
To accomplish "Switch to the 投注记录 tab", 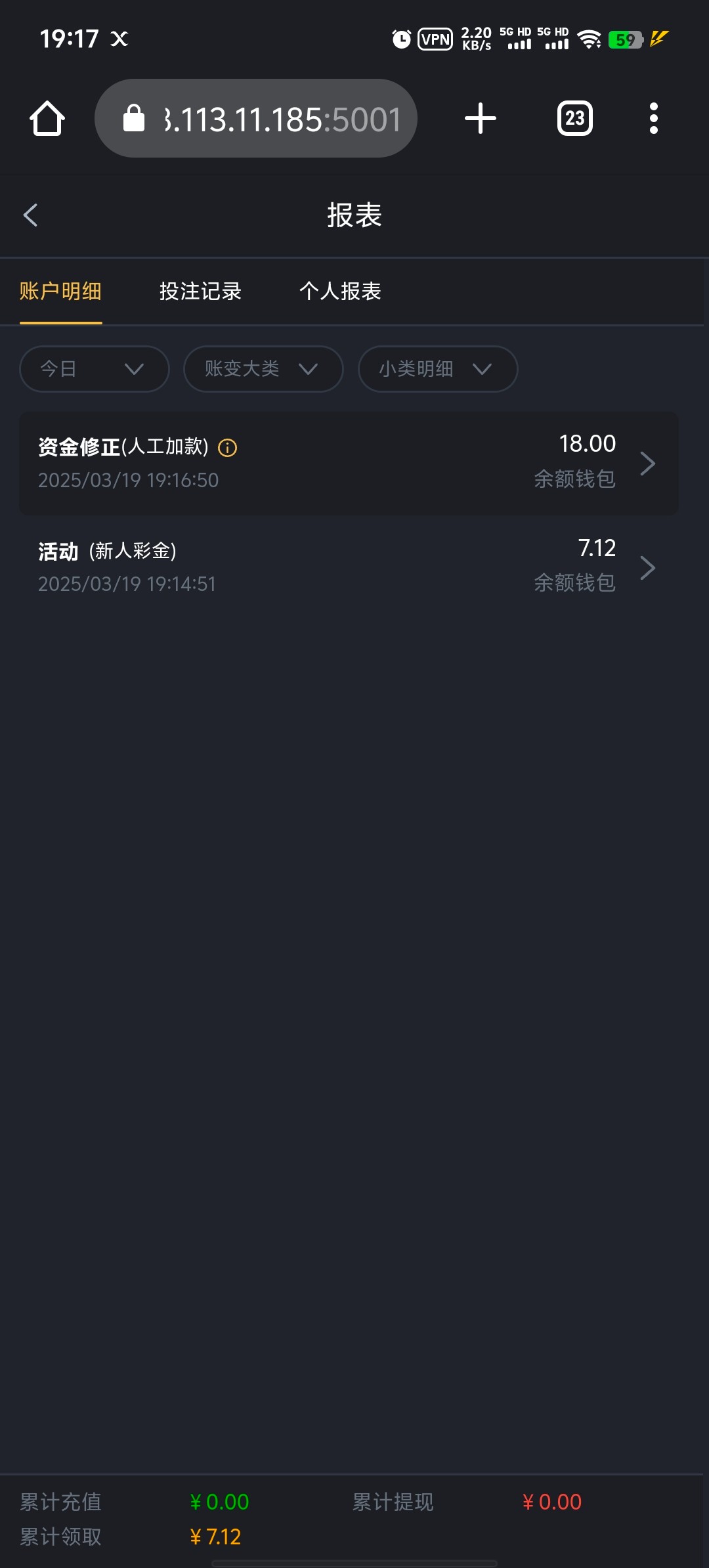I will coord(200,291).
